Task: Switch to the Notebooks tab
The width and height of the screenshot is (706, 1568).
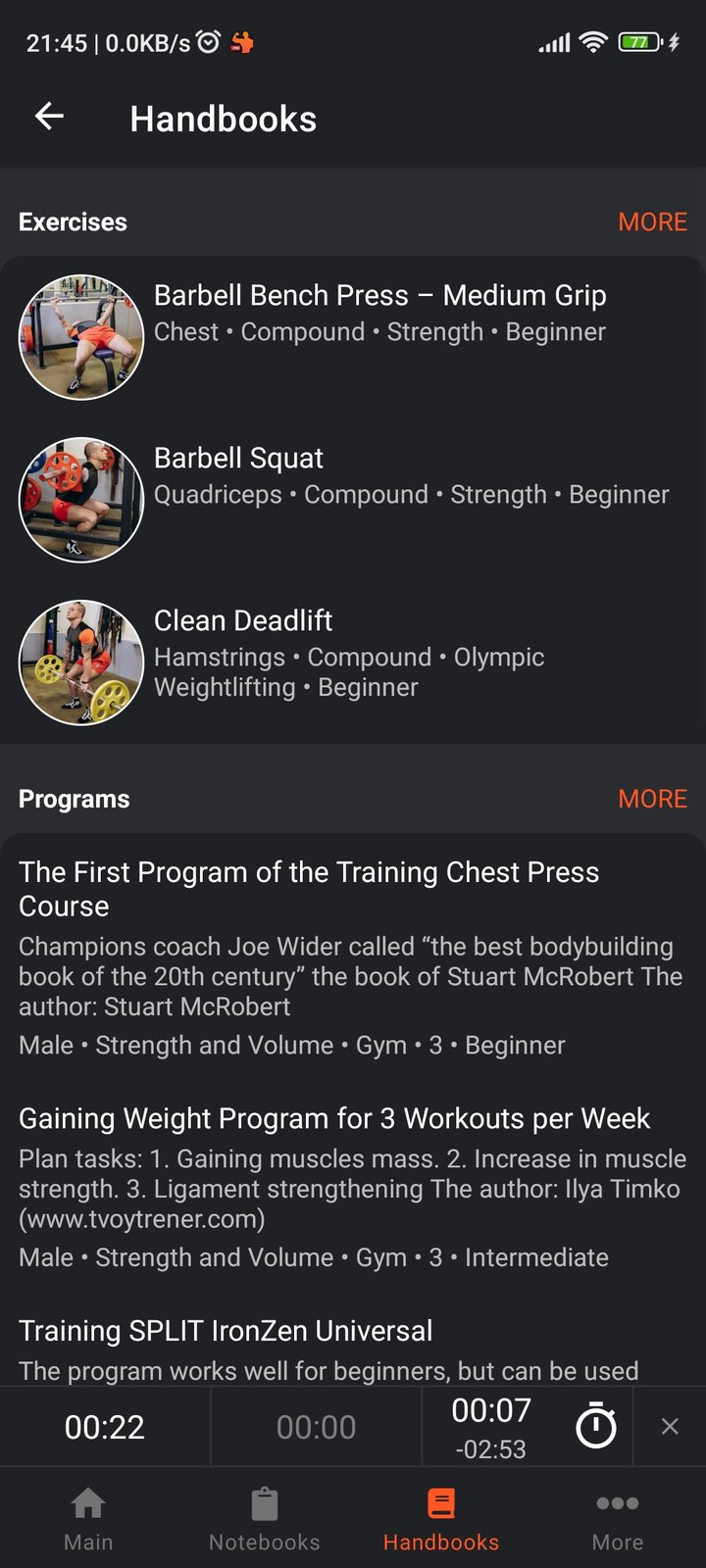Action: 265,1519
